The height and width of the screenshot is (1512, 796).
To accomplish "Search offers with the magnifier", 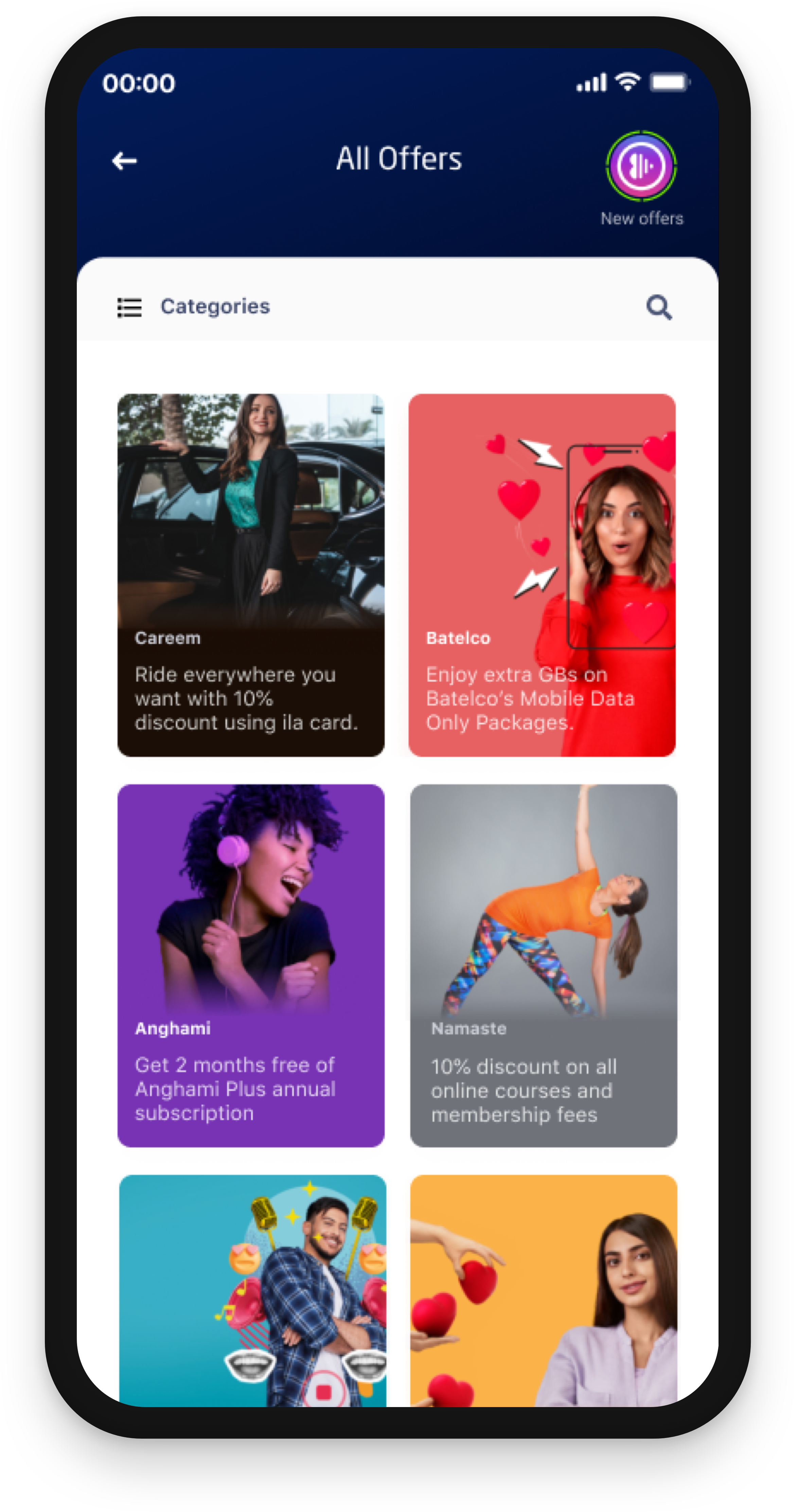I will [659, 307].
